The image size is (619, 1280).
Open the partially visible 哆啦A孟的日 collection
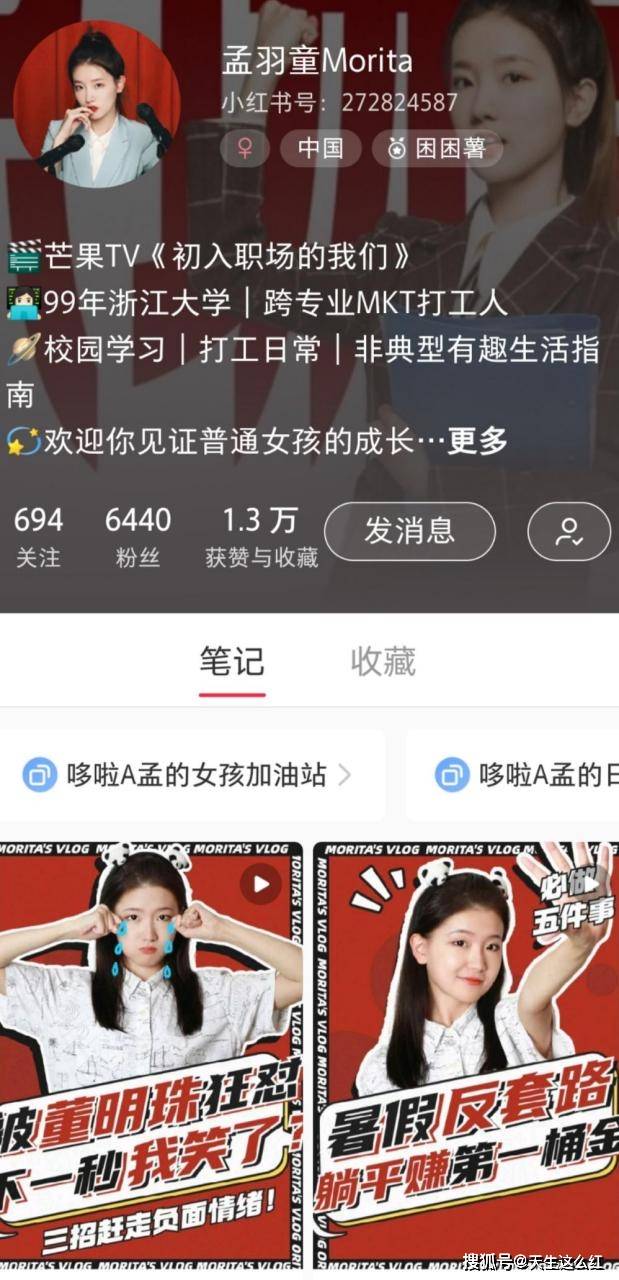pyautogui.click(x=520, y=775)
